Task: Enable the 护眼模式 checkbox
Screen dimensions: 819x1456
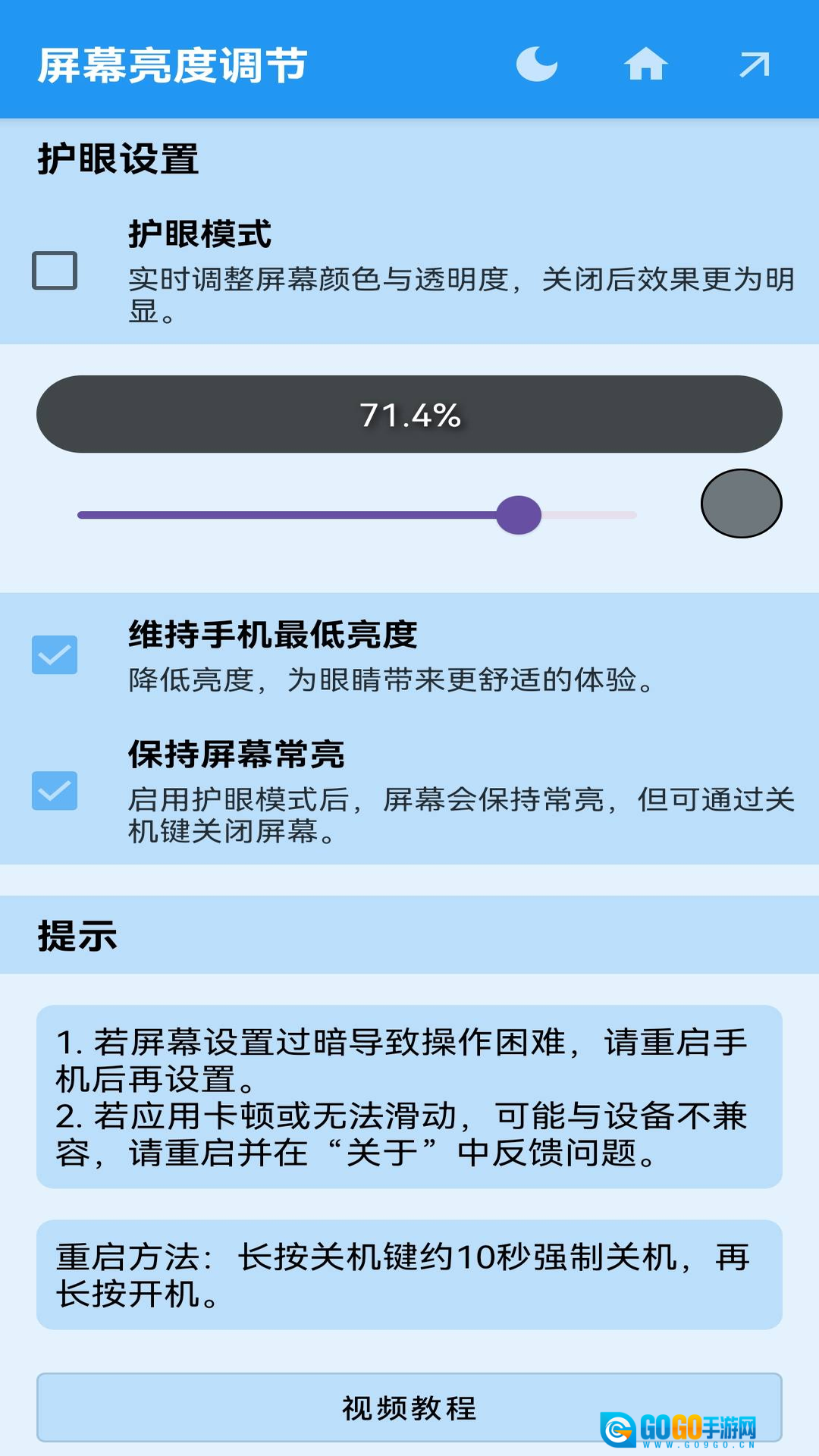Action: [x=55, y=271]
